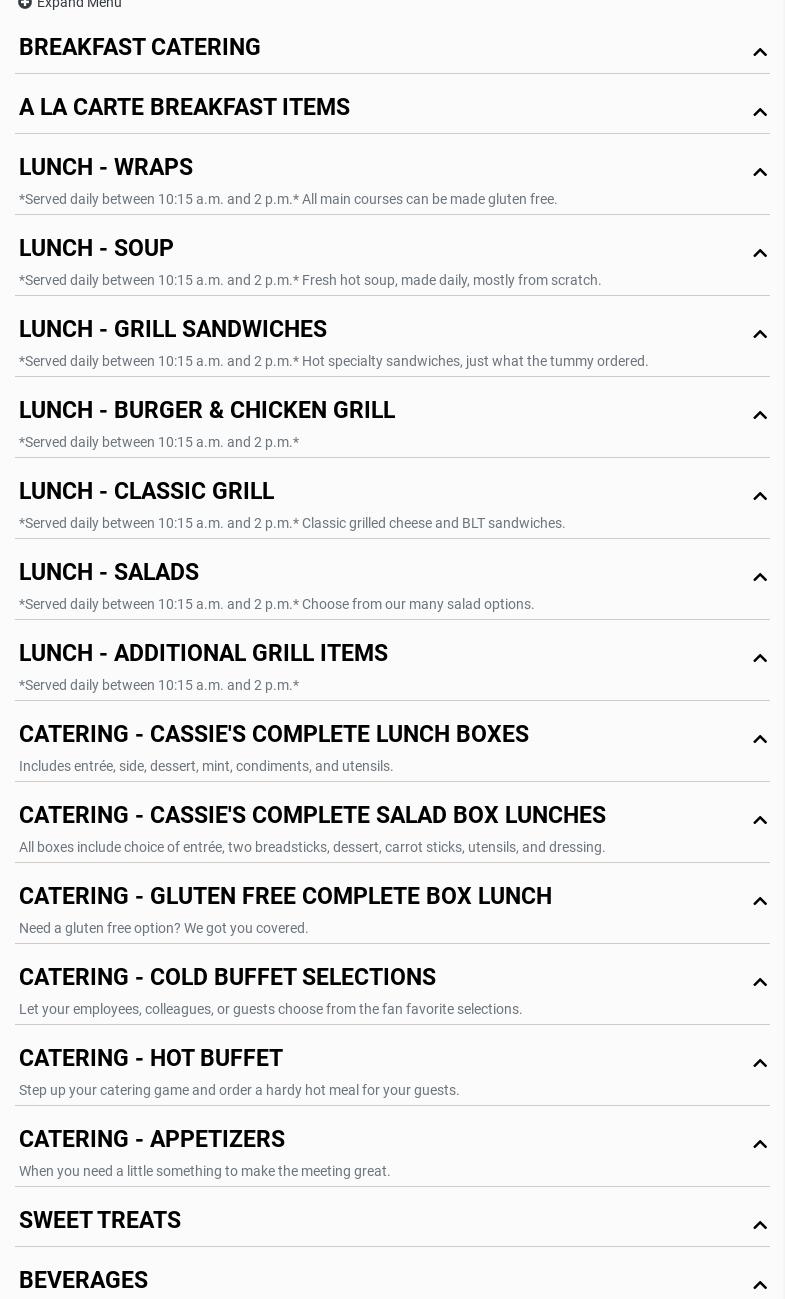This screenshot has width=785, height=1299.
Task: Expand the Catering - Appetizers section
Action: click(x=152, y=1140)
